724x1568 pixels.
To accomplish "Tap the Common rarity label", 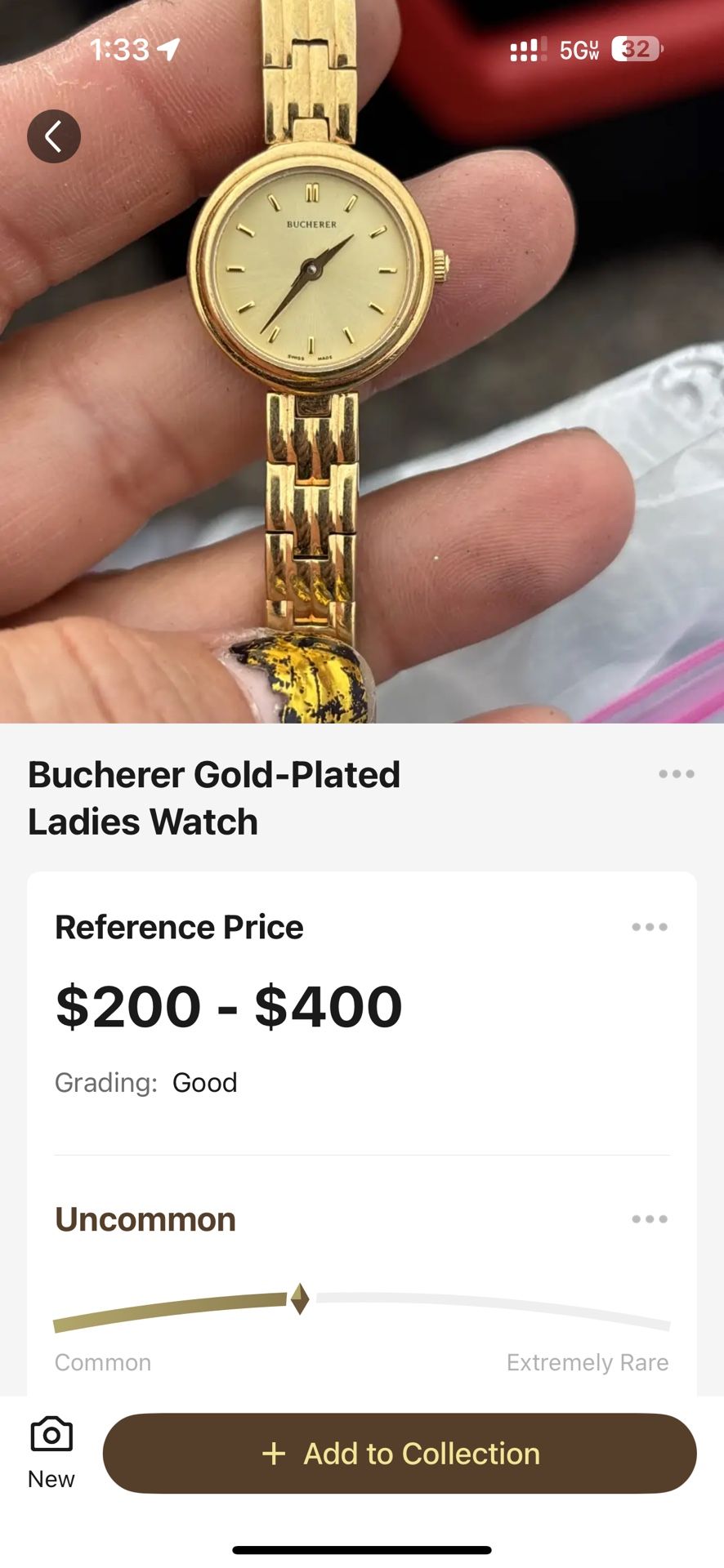I will pyautogui.click(x=102, y=1361).
